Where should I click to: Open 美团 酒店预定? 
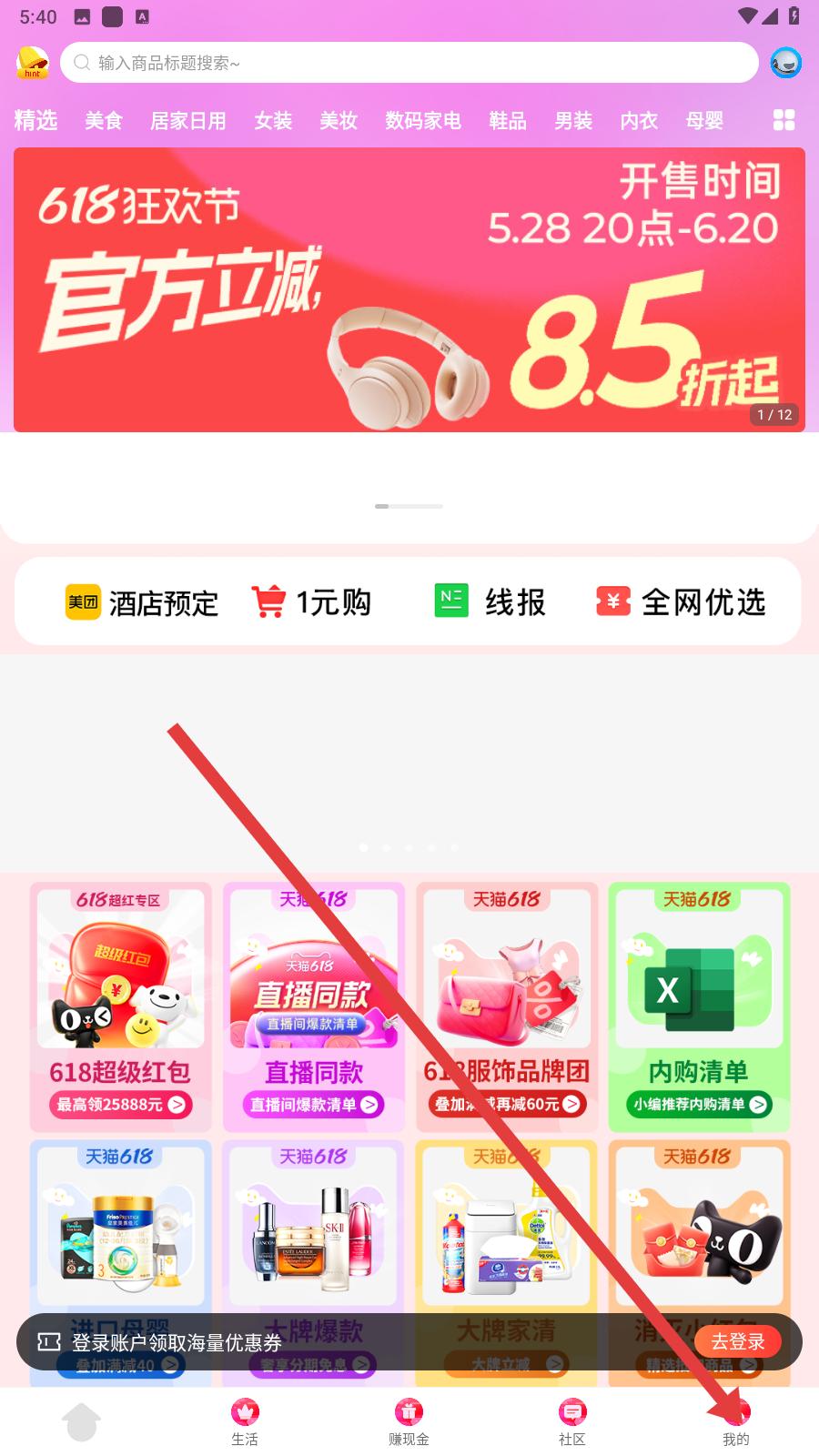(142, 602)
